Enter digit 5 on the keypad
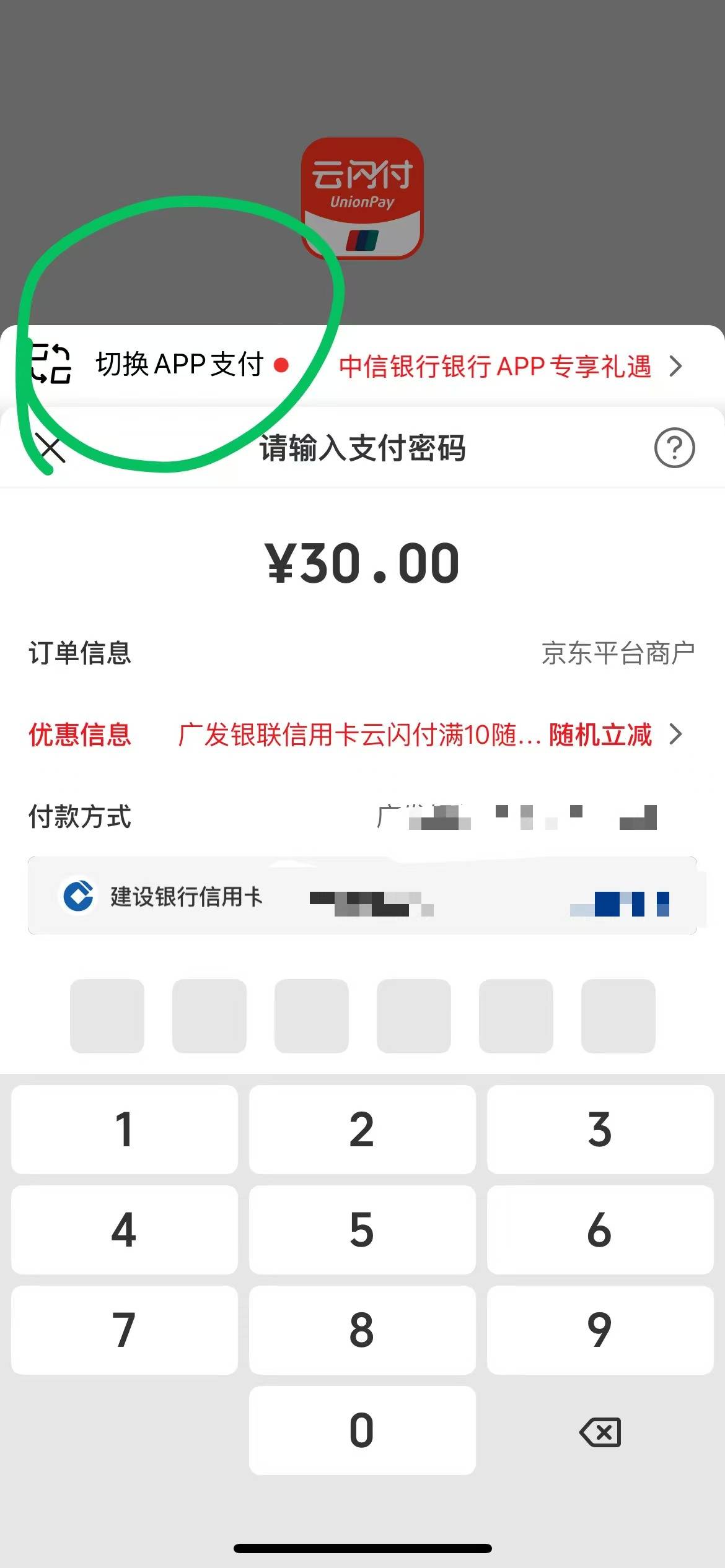Viewport: 725px width, 1568px height. click(x=362, y=1230)
